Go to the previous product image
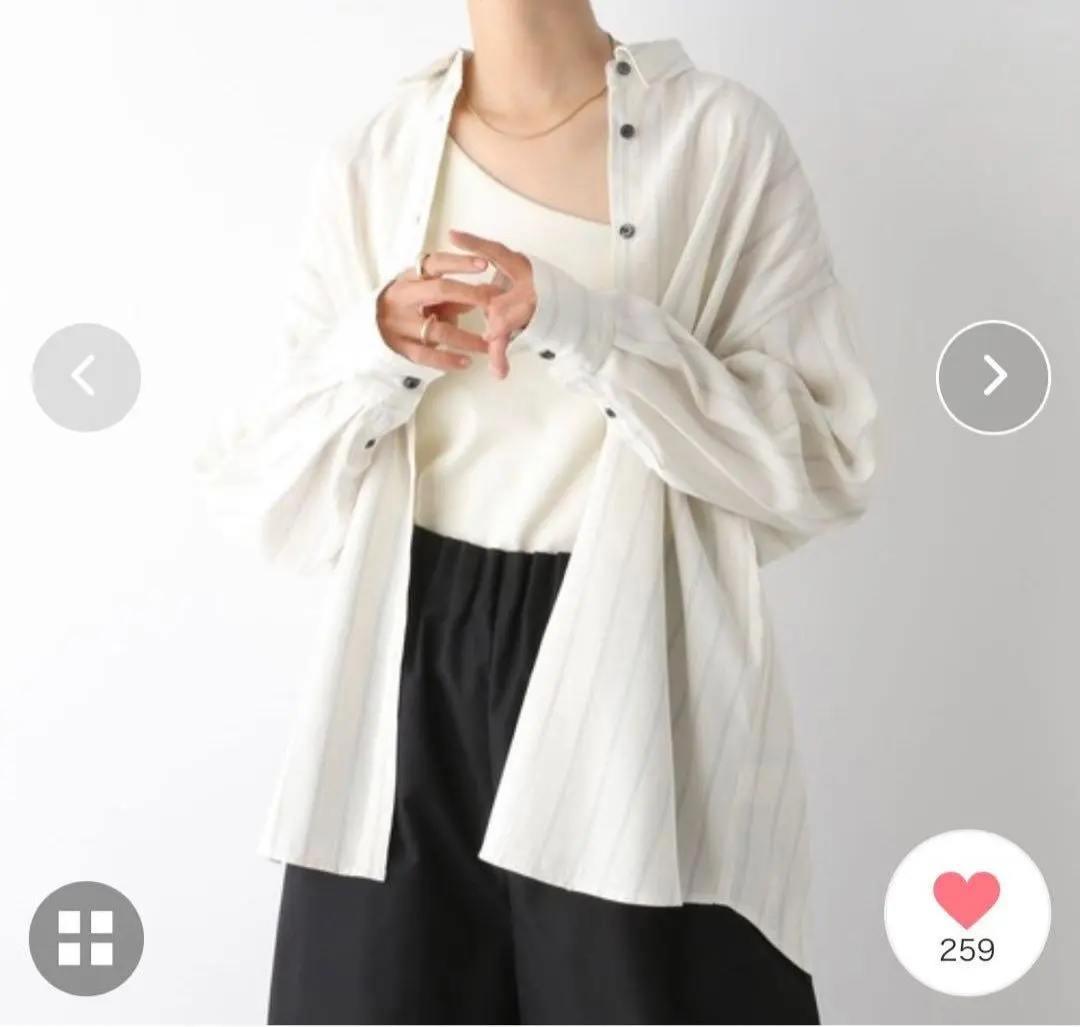1080x1027 pixels. 86,377
